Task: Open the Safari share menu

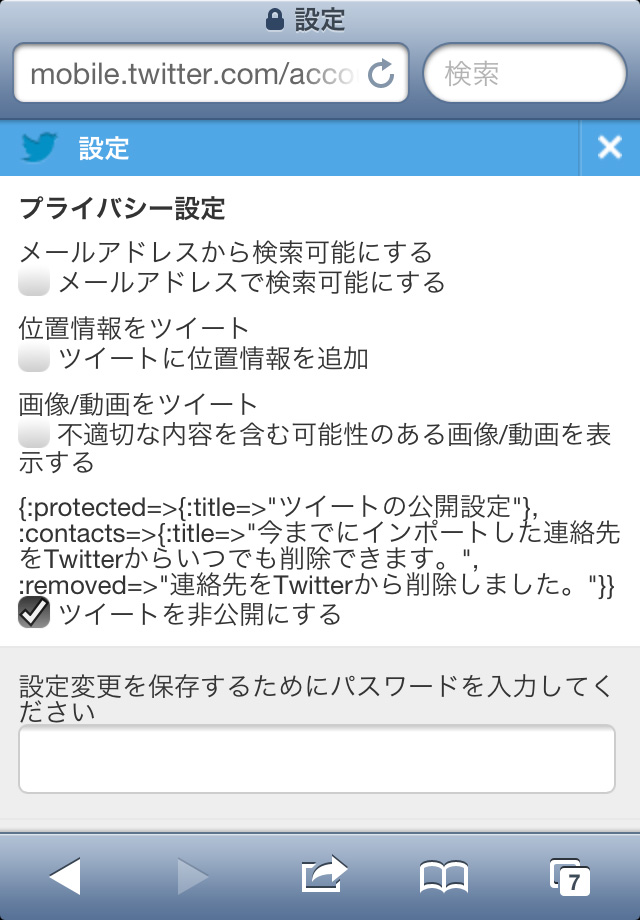Action: [324, 876]
